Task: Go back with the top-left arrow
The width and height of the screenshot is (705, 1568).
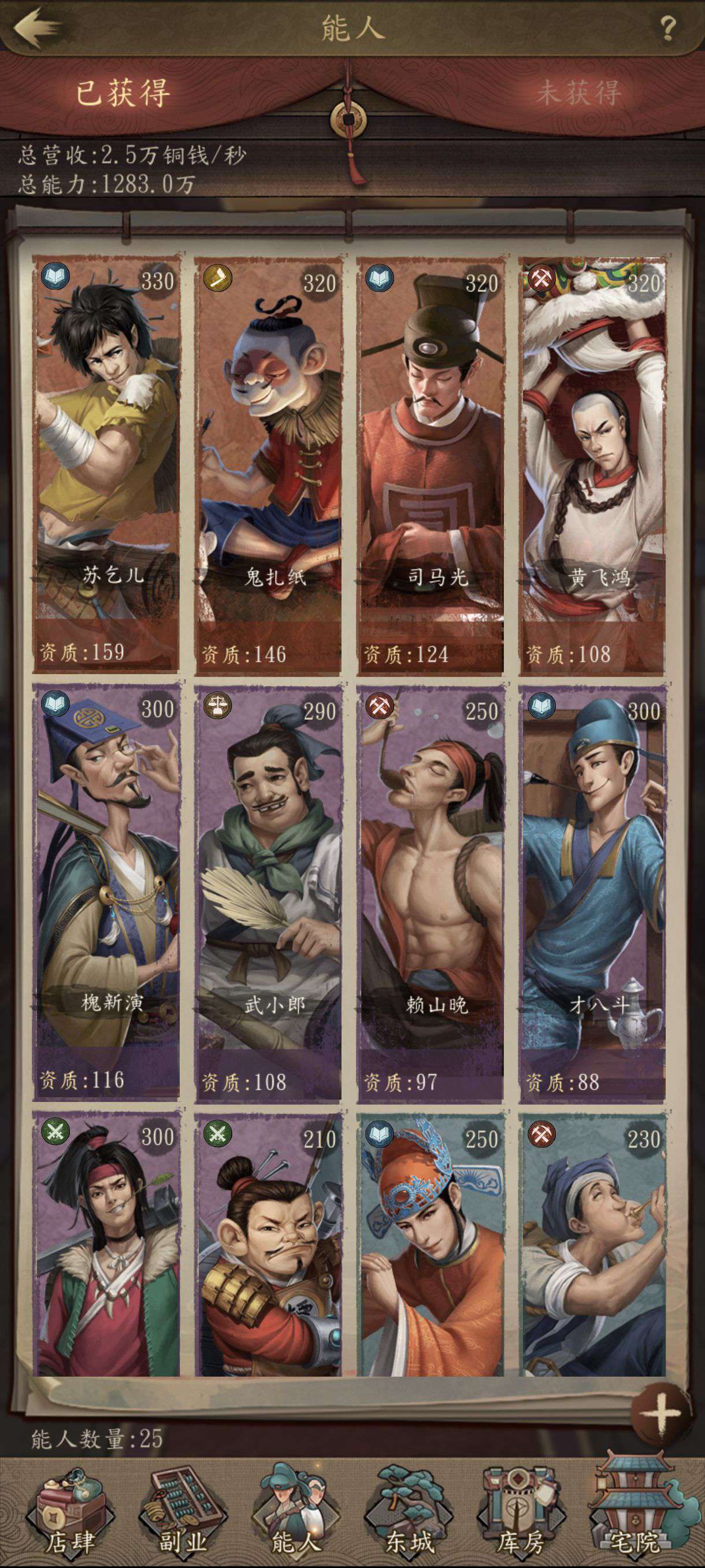Action: click(x=38, y=27)
